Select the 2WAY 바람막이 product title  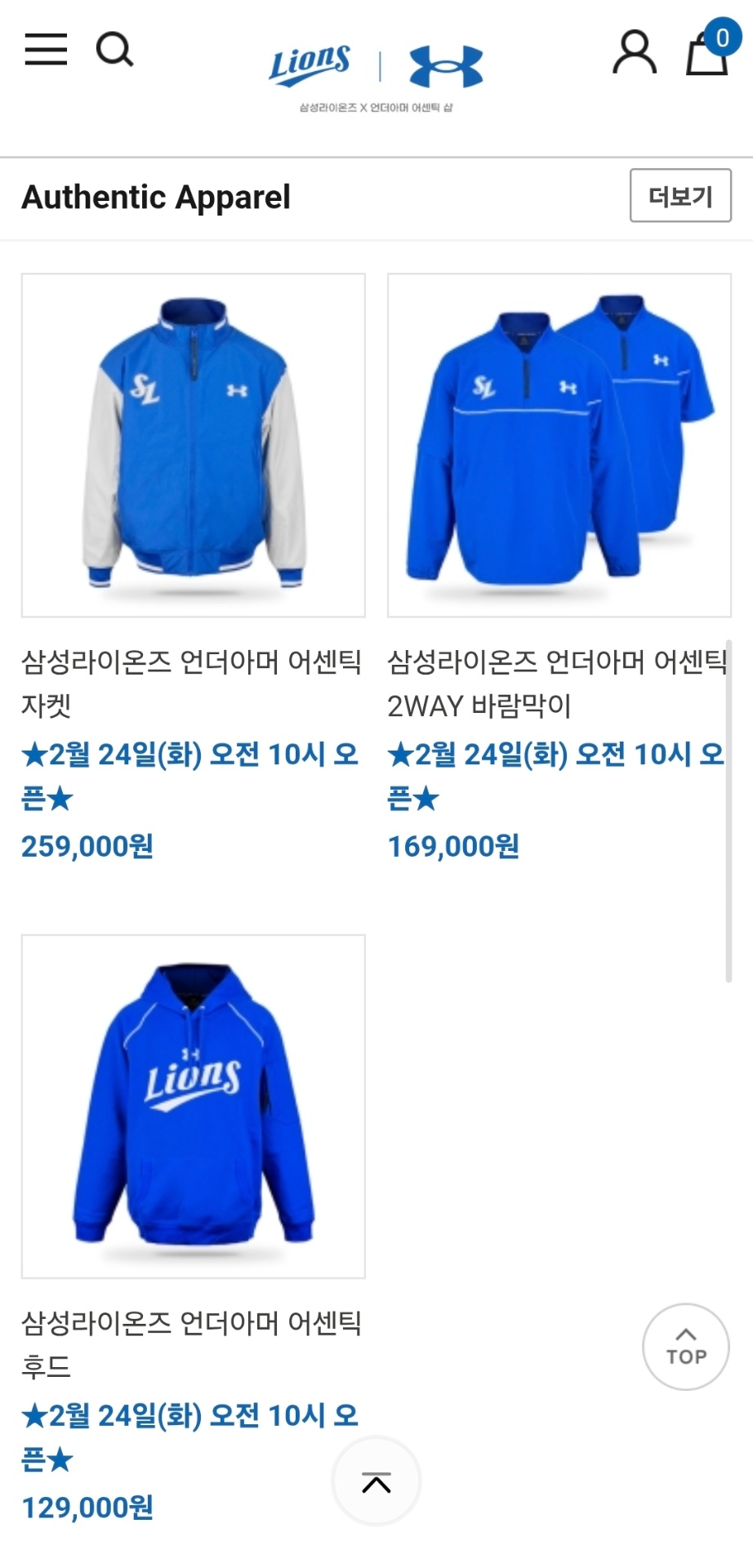point(557,683)
